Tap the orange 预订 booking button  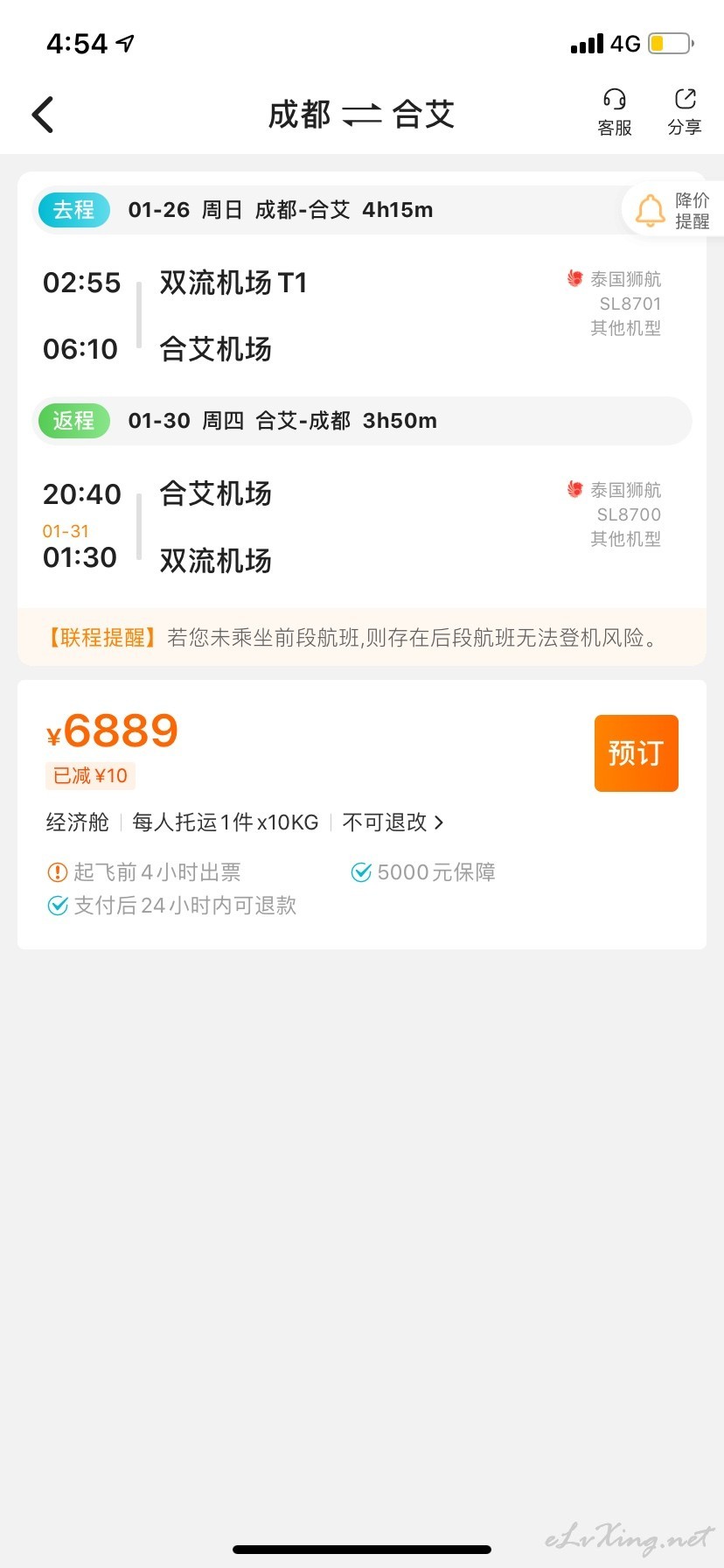pos(637,753)
